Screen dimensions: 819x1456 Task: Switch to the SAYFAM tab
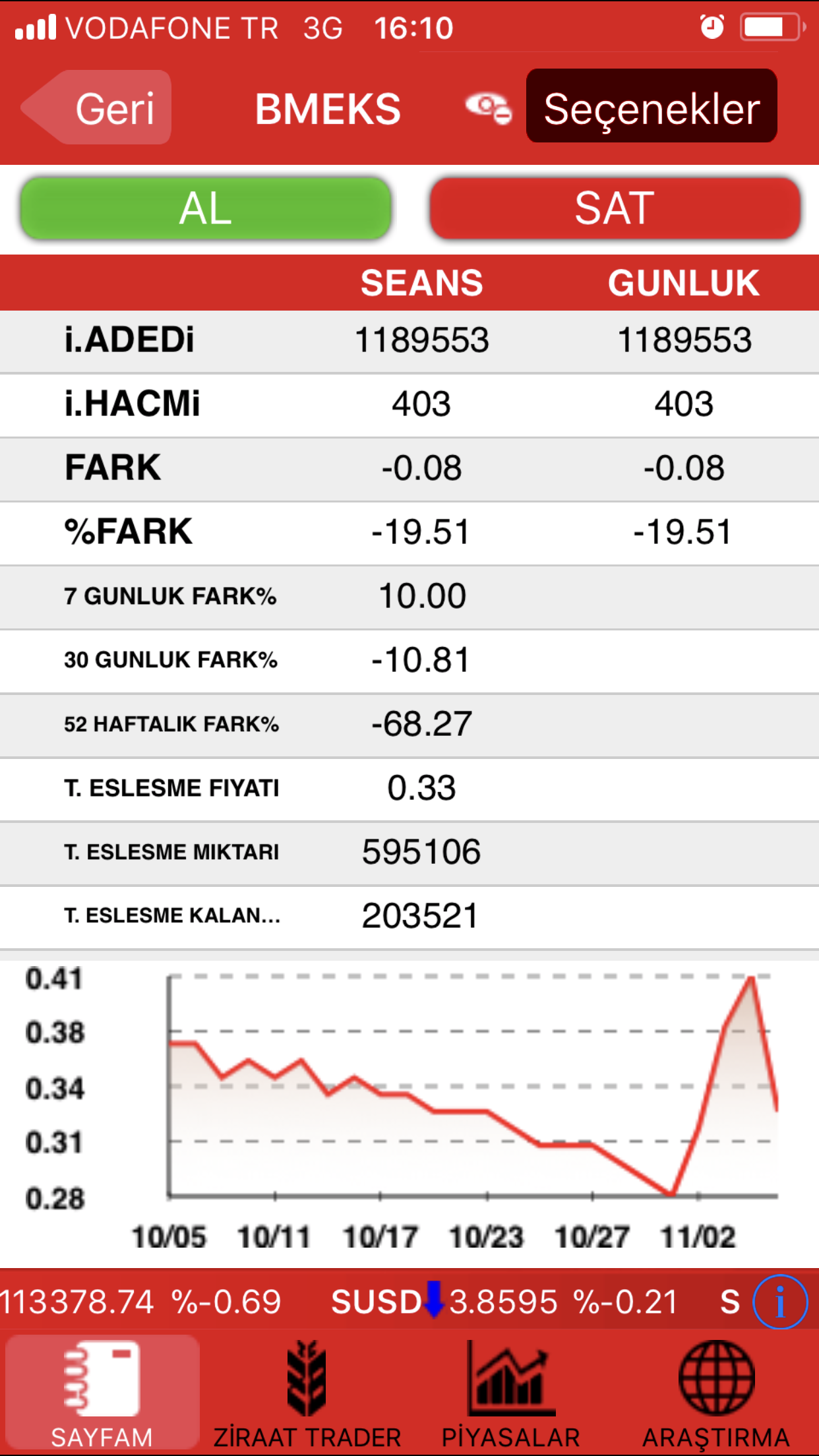(102, 1393)
